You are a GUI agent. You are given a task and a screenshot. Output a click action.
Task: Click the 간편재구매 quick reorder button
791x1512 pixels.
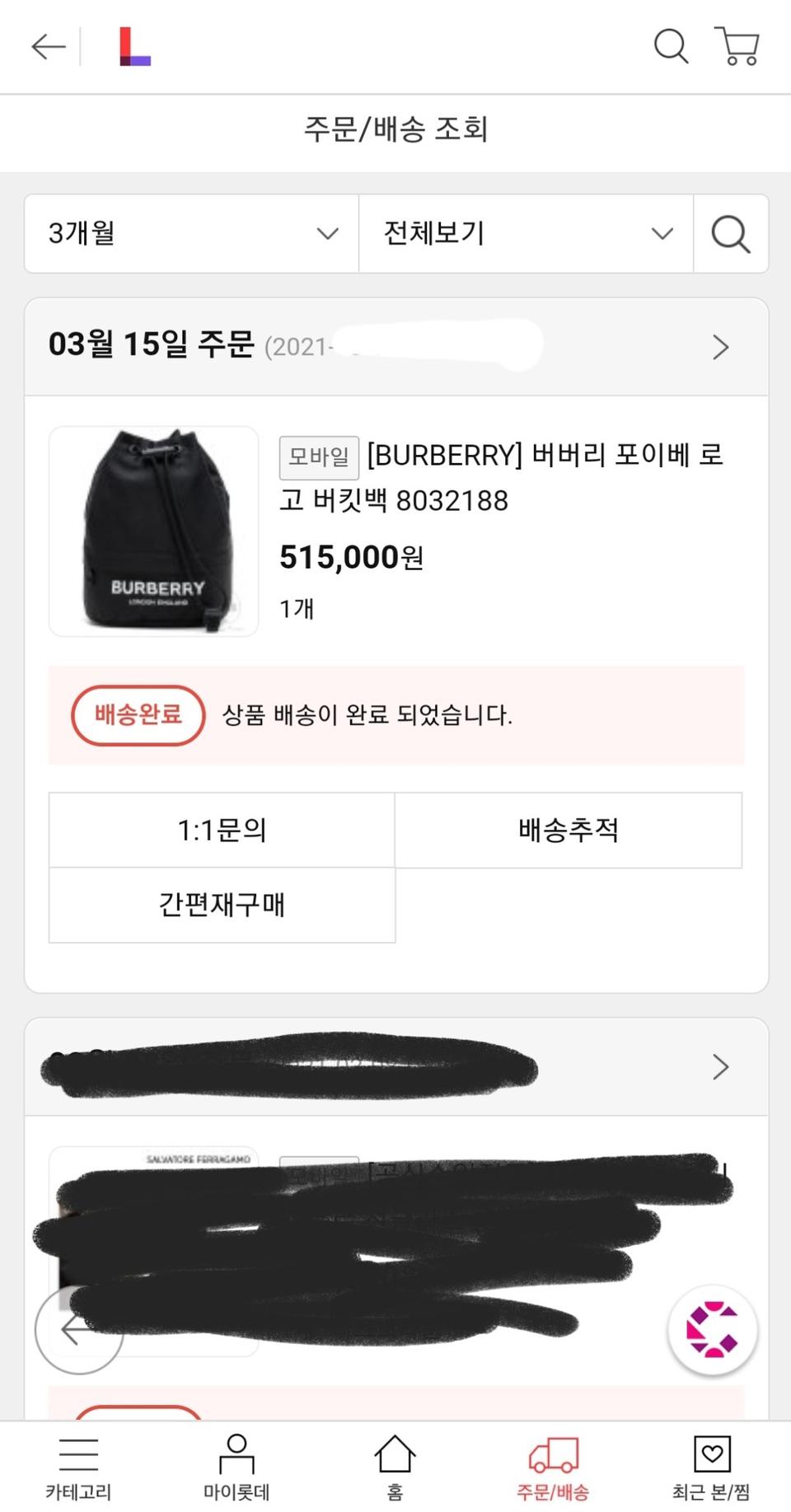(221, 905)
